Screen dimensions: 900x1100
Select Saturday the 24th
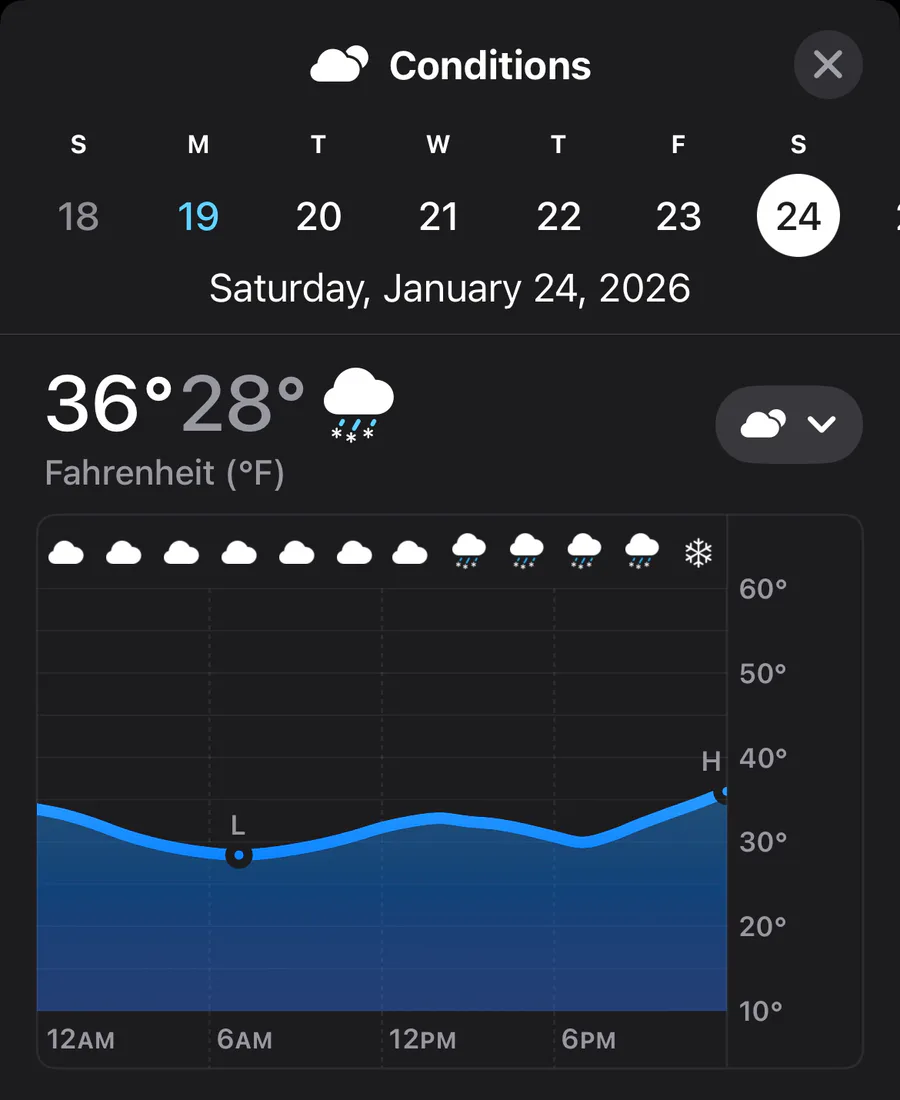pyautogui.click(x=798, y=216)
